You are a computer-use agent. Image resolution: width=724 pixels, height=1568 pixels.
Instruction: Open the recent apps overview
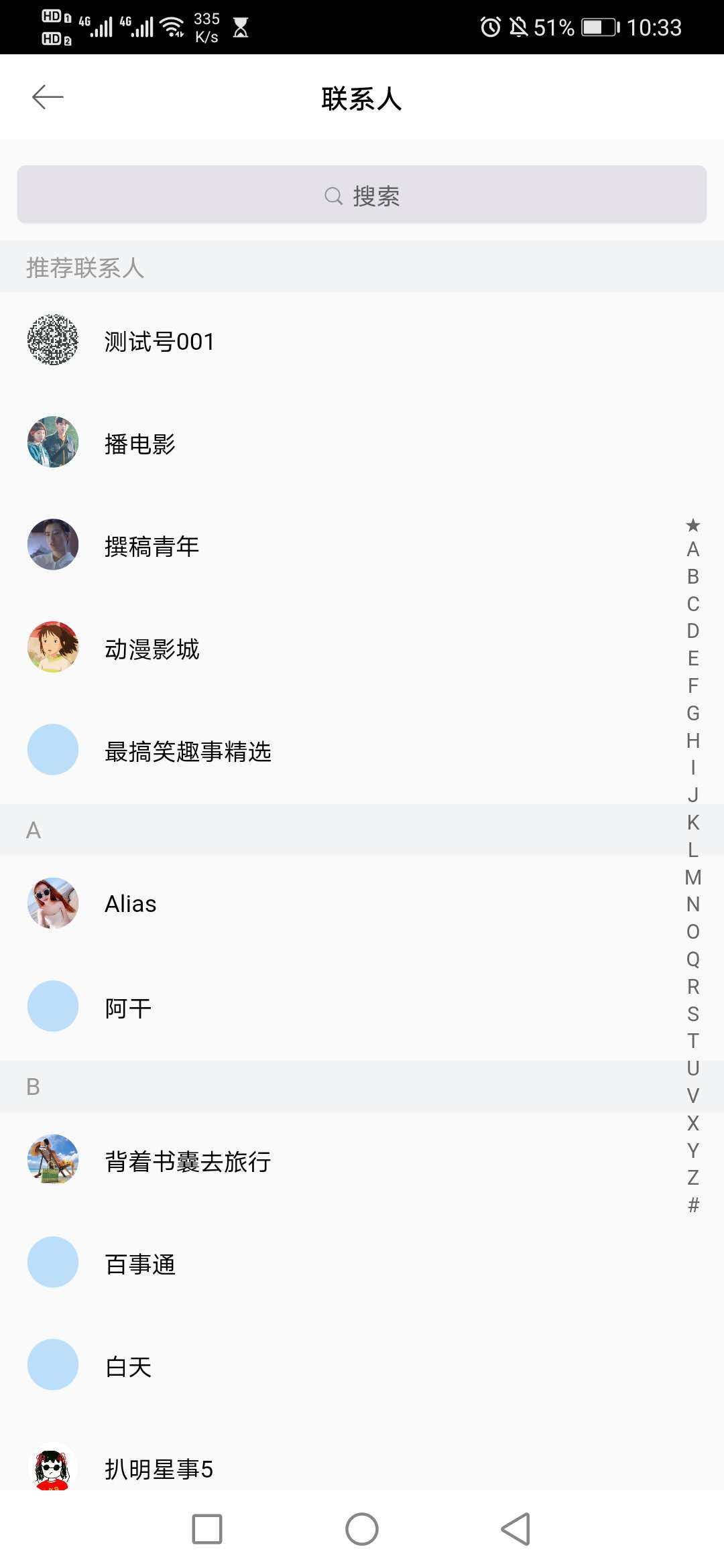(207, 1529)
